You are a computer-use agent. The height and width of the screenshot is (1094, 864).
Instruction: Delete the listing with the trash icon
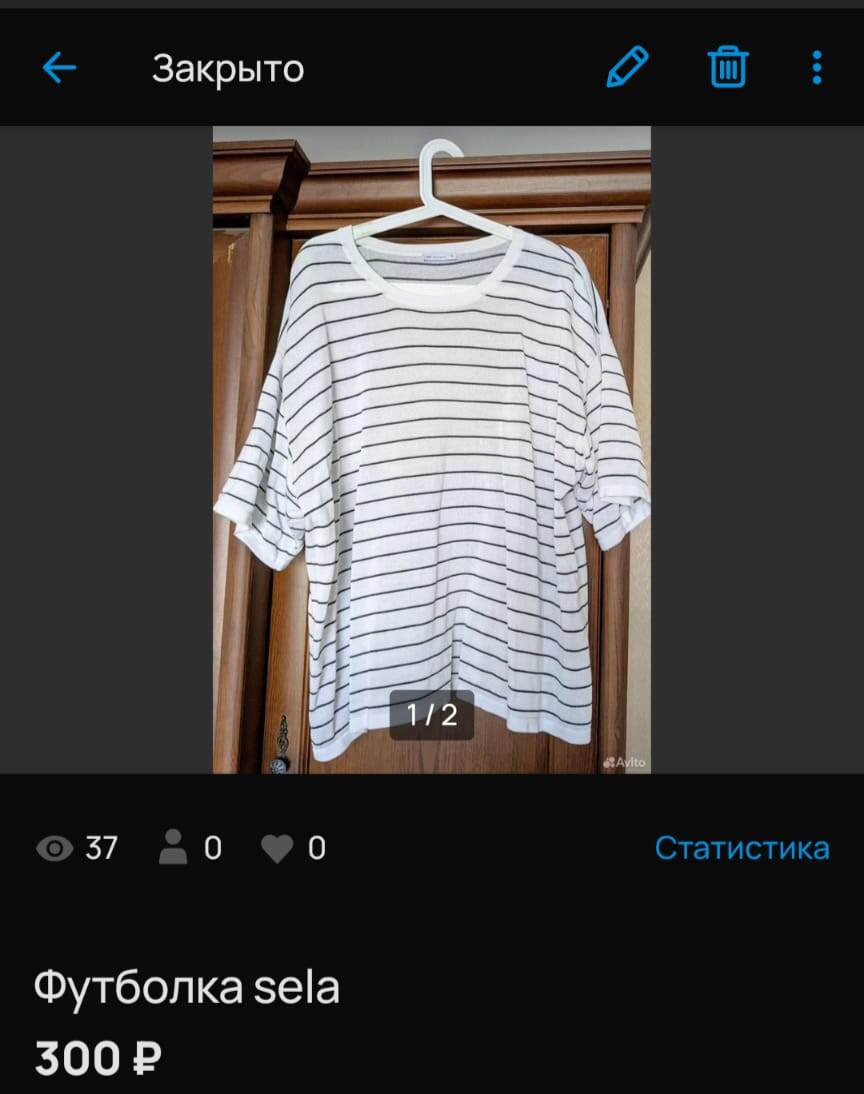(728, 67)
